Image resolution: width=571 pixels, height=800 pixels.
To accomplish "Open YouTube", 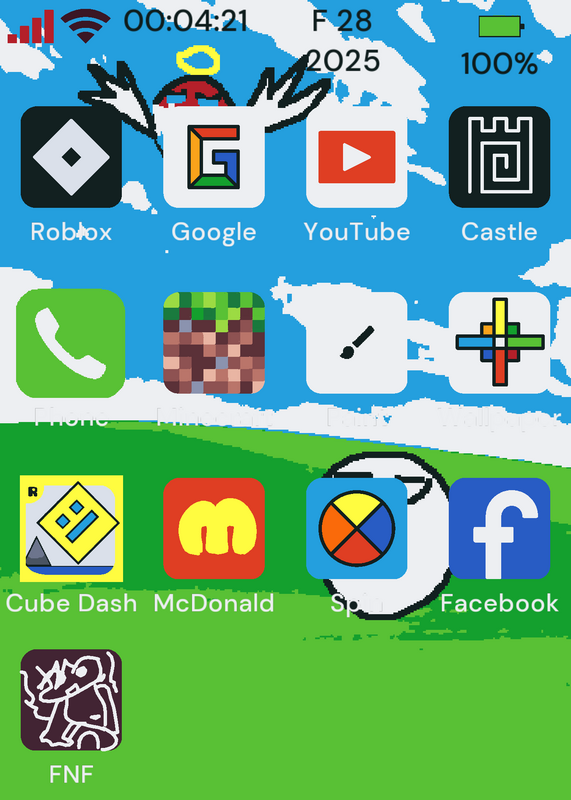I will (x=357, y=157).
